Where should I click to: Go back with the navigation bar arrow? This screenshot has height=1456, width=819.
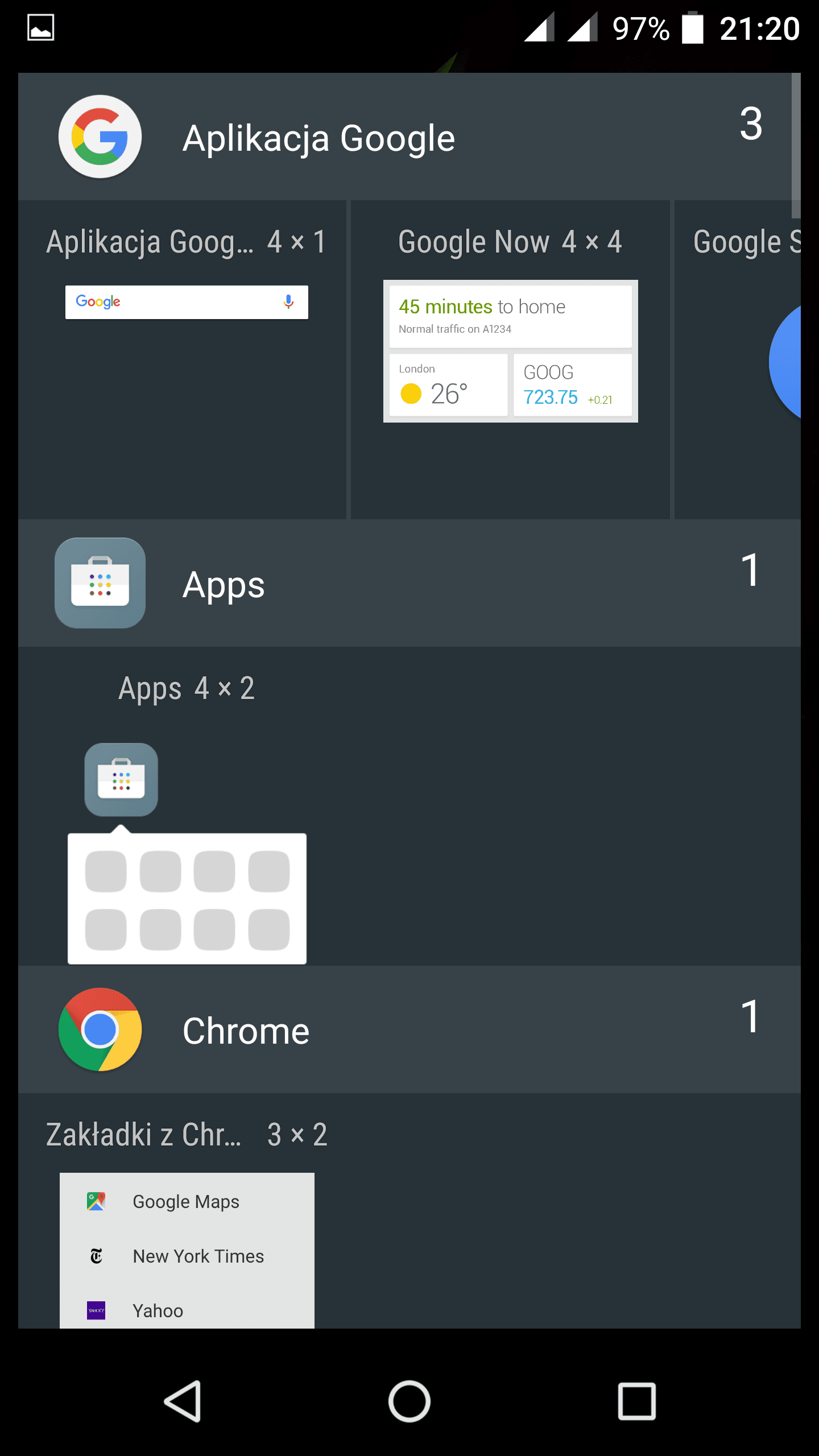coord(183,1401)
